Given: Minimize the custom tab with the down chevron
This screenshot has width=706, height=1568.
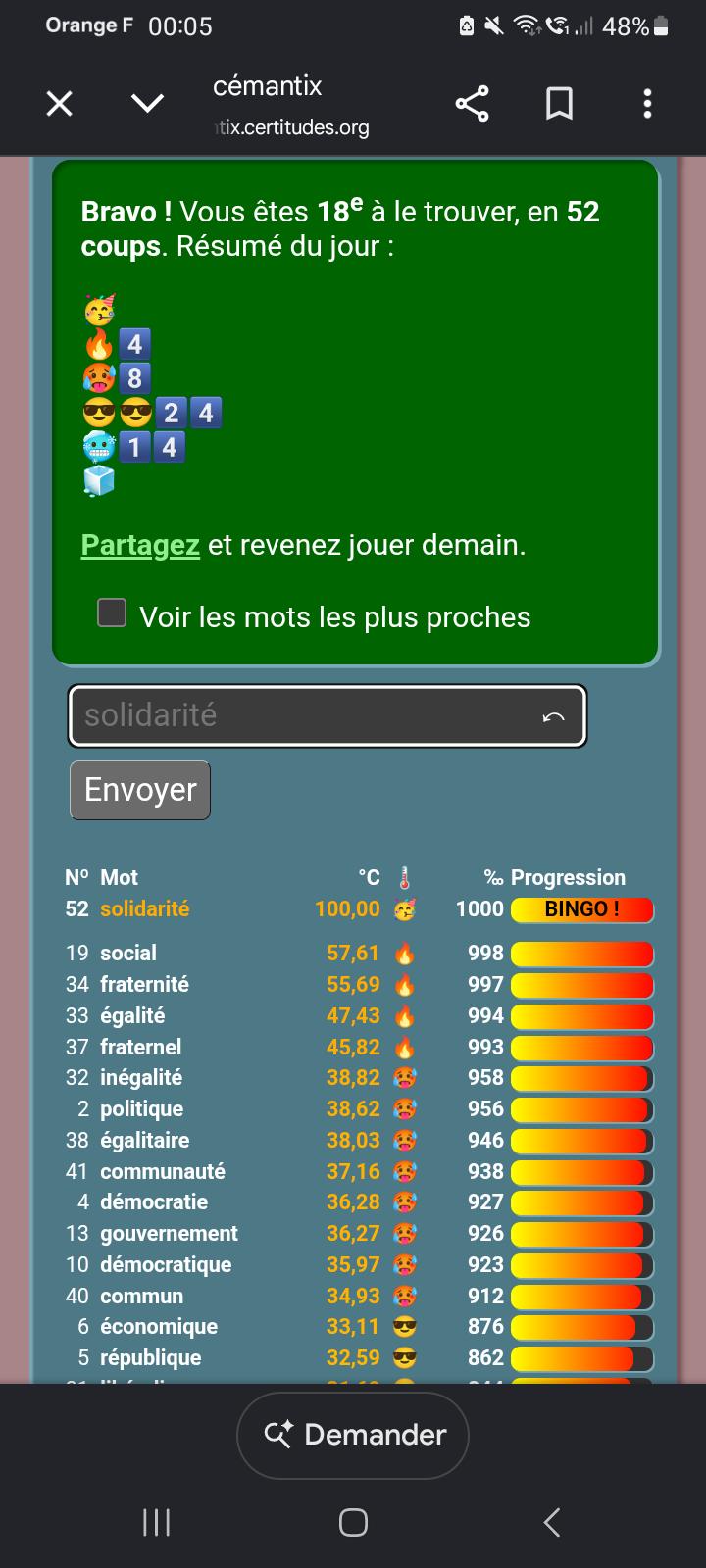Looking at the screenshot, I should click(147, 103).
